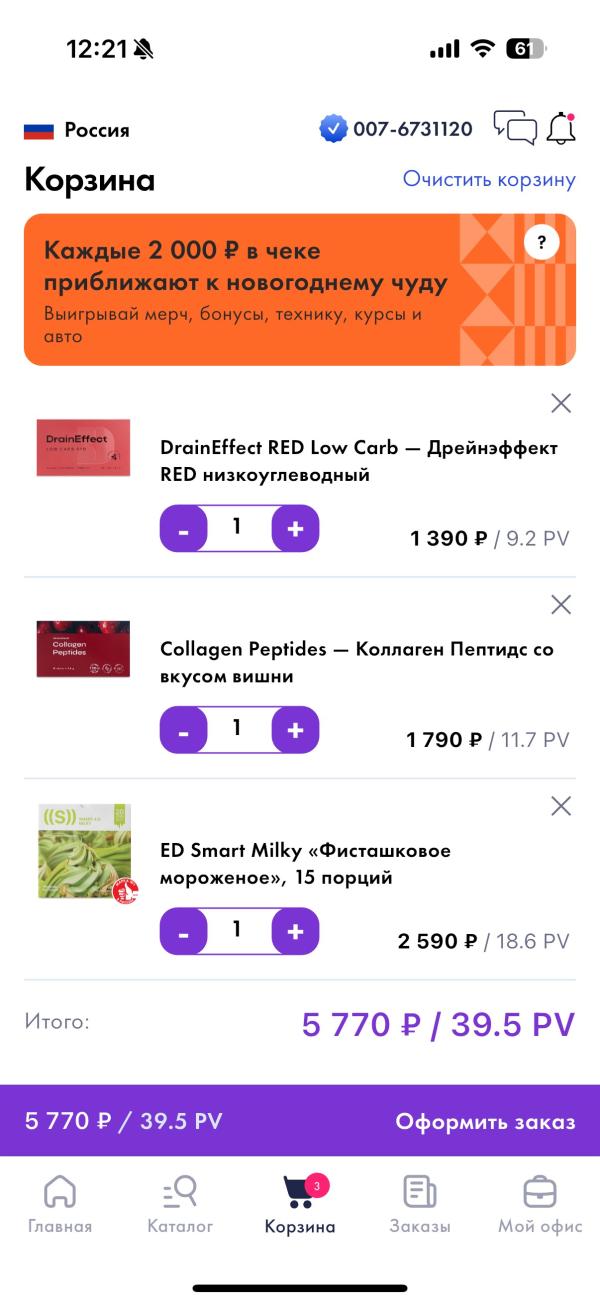Viewport: 600px width, 1303px height.
Task: Tap the Россия country selector
Action: (x=77, y=130)
